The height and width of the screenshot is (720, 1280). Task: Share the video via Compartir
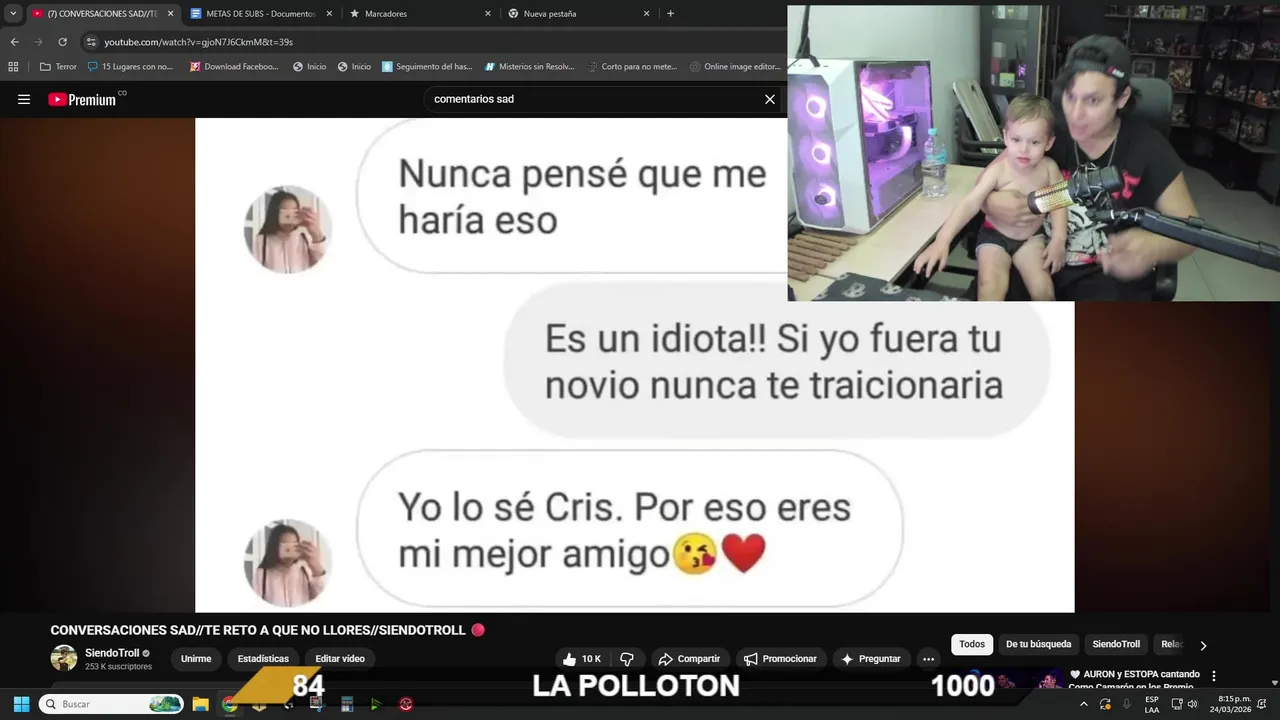688,659
